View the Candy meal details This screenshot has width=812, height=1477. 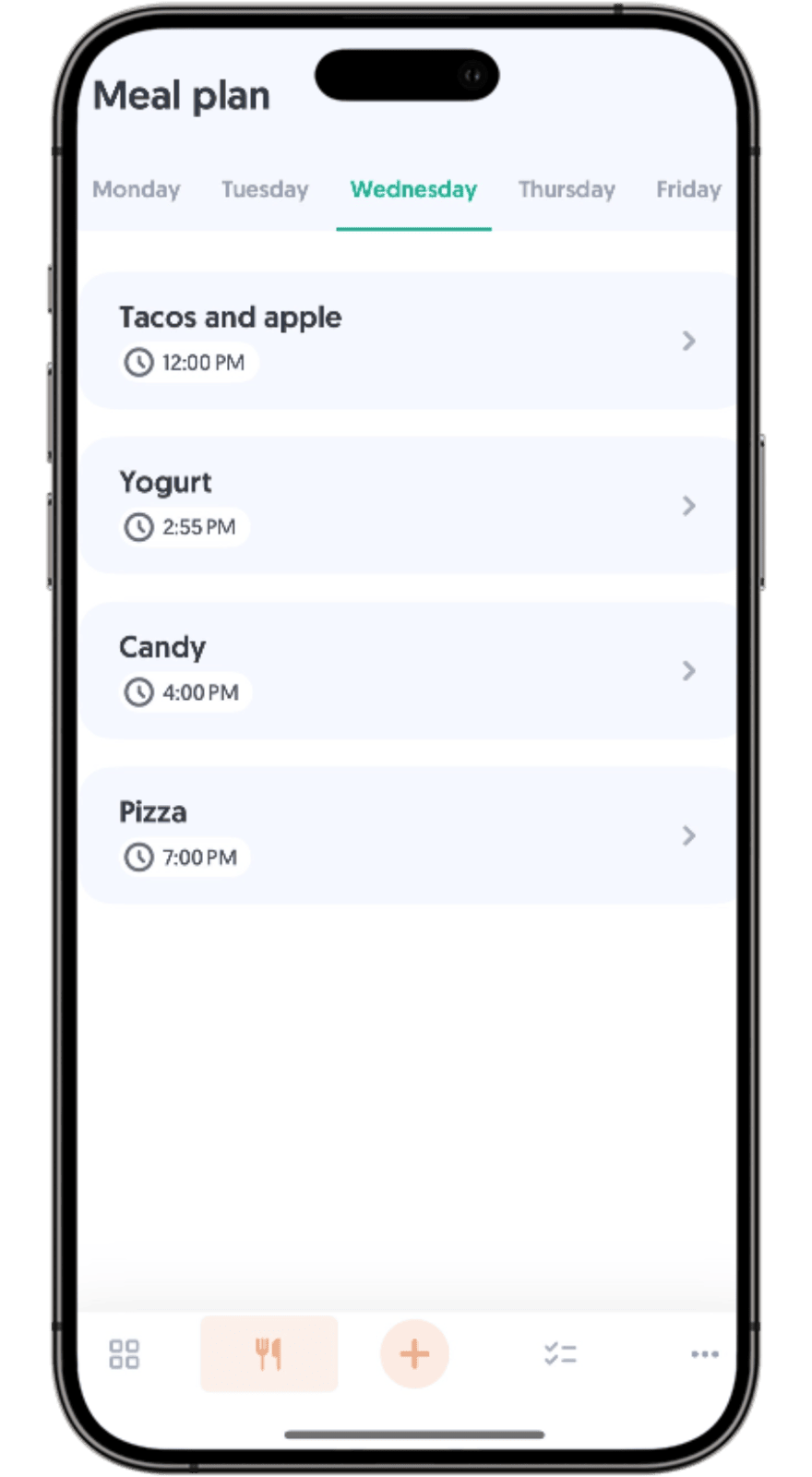[x=406, y=670]
